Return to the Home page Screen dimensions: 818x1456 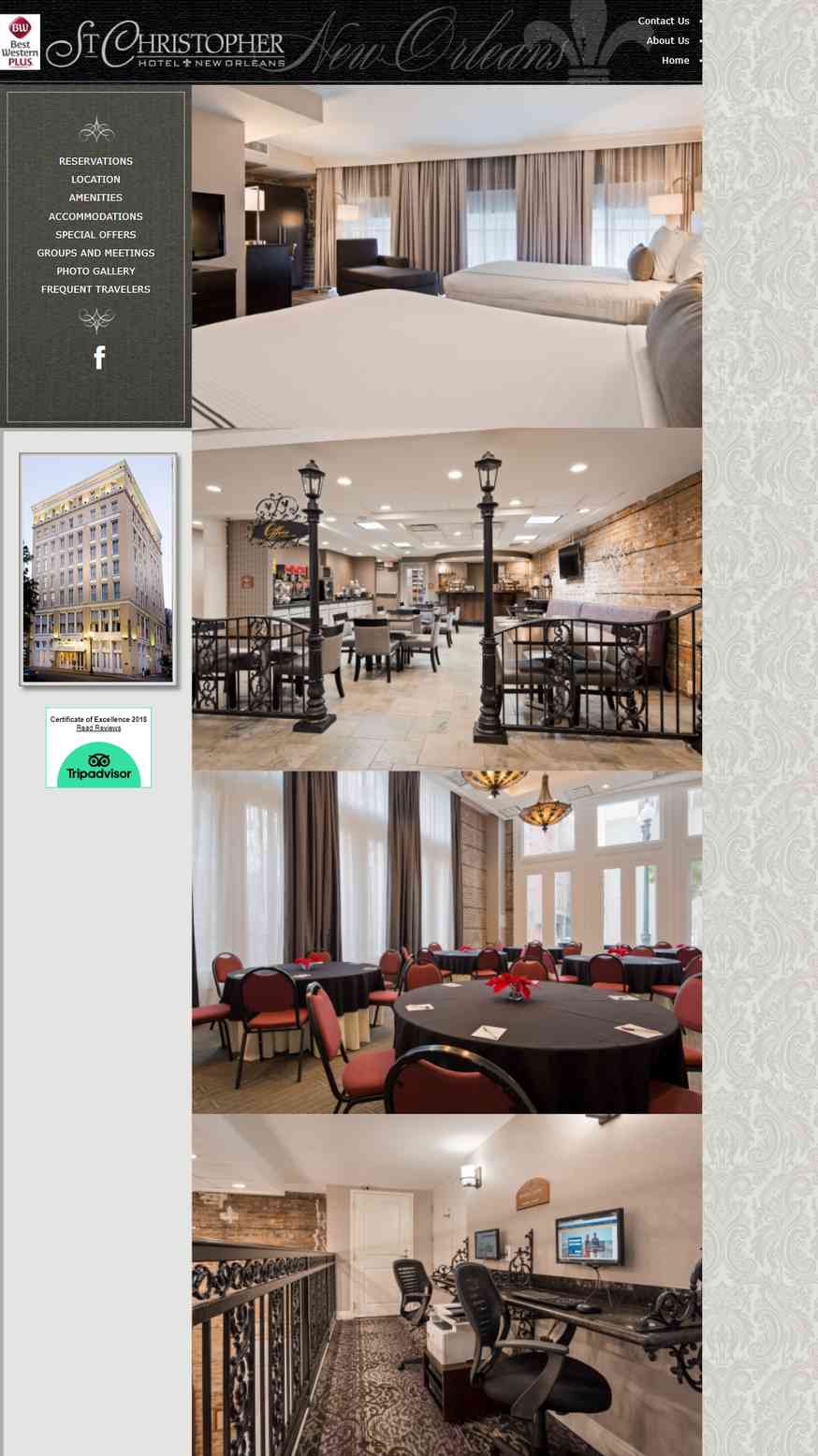pyautogui.click(x=675, y=60)
